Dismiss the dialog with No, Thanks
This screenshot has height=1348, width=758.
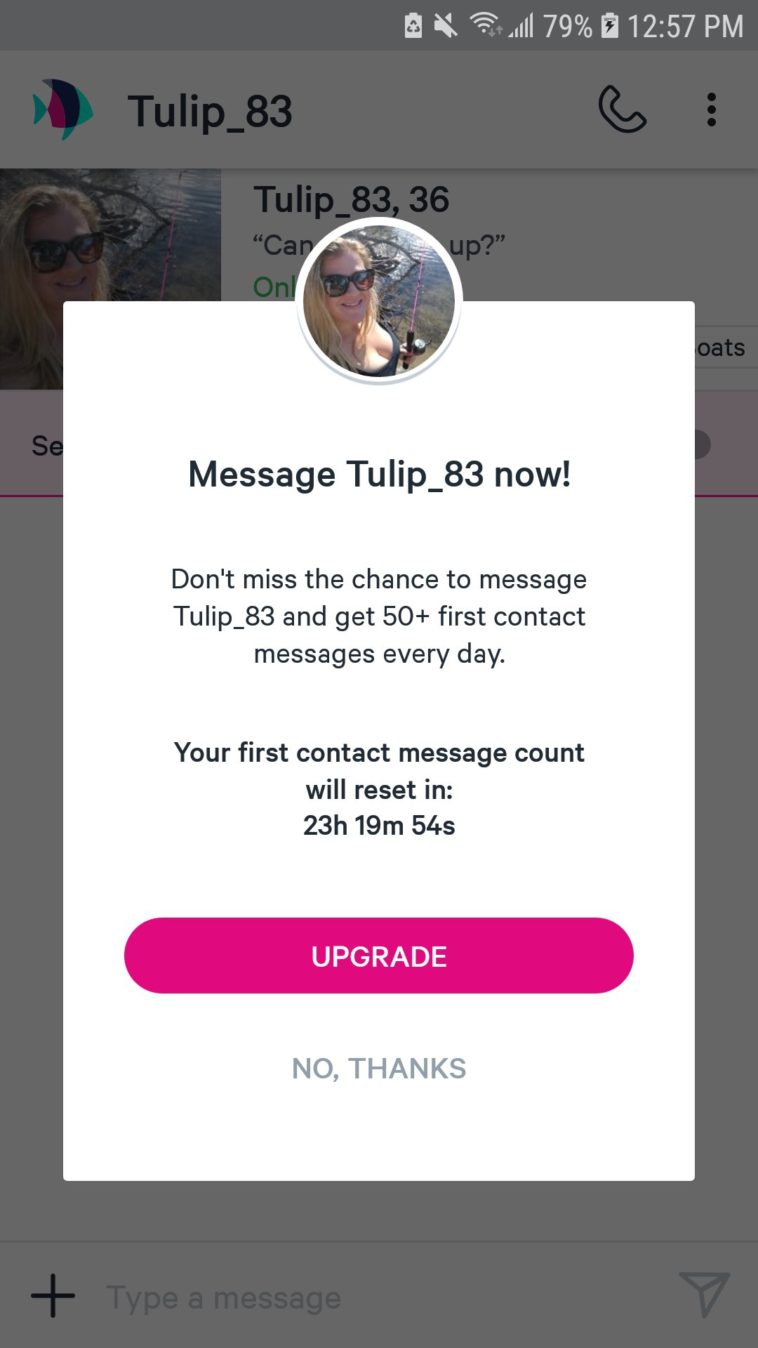pyautogui.click(x=378, y=1068)
